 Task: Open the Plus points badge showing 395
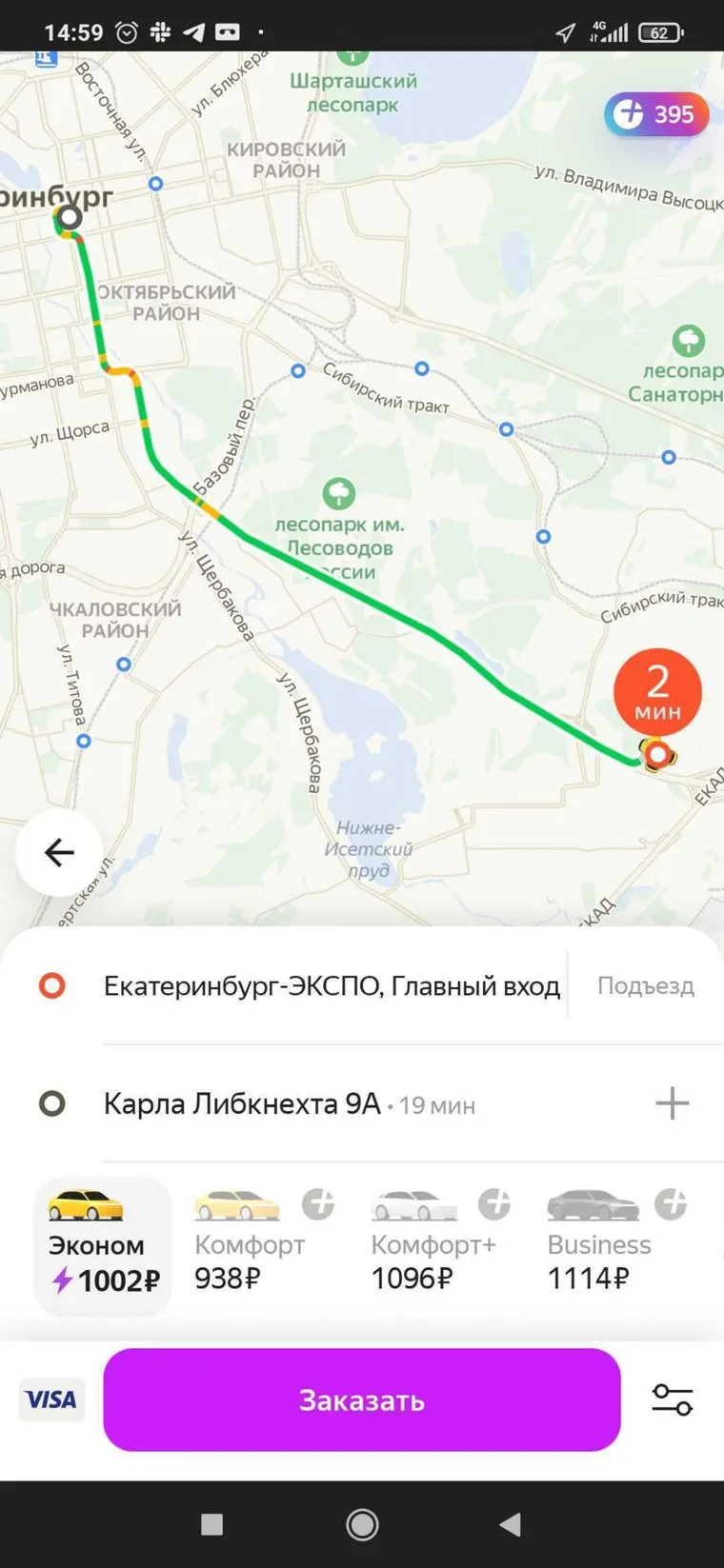pyautogui.click(x=656, y=115)
